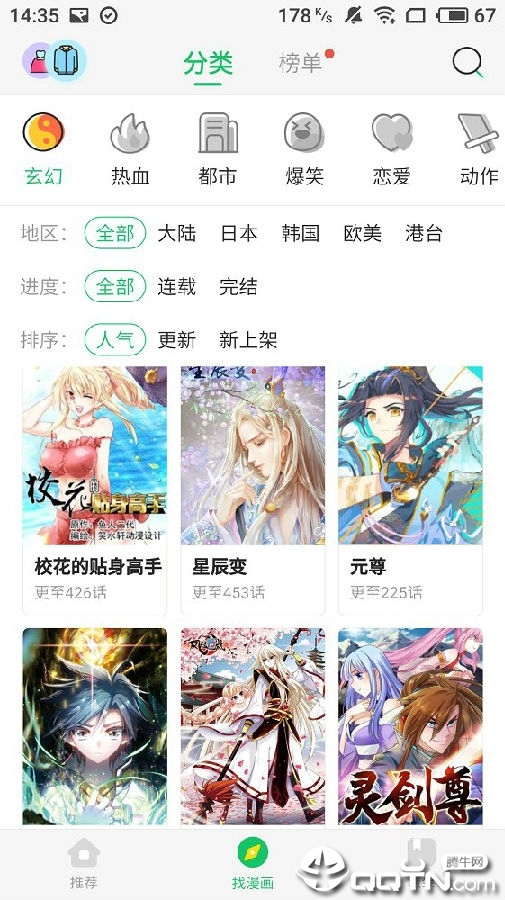Viewport: 505px width, 900px height.
Task: Open the comic 校花的贴身高手
Action: [95, 490]
